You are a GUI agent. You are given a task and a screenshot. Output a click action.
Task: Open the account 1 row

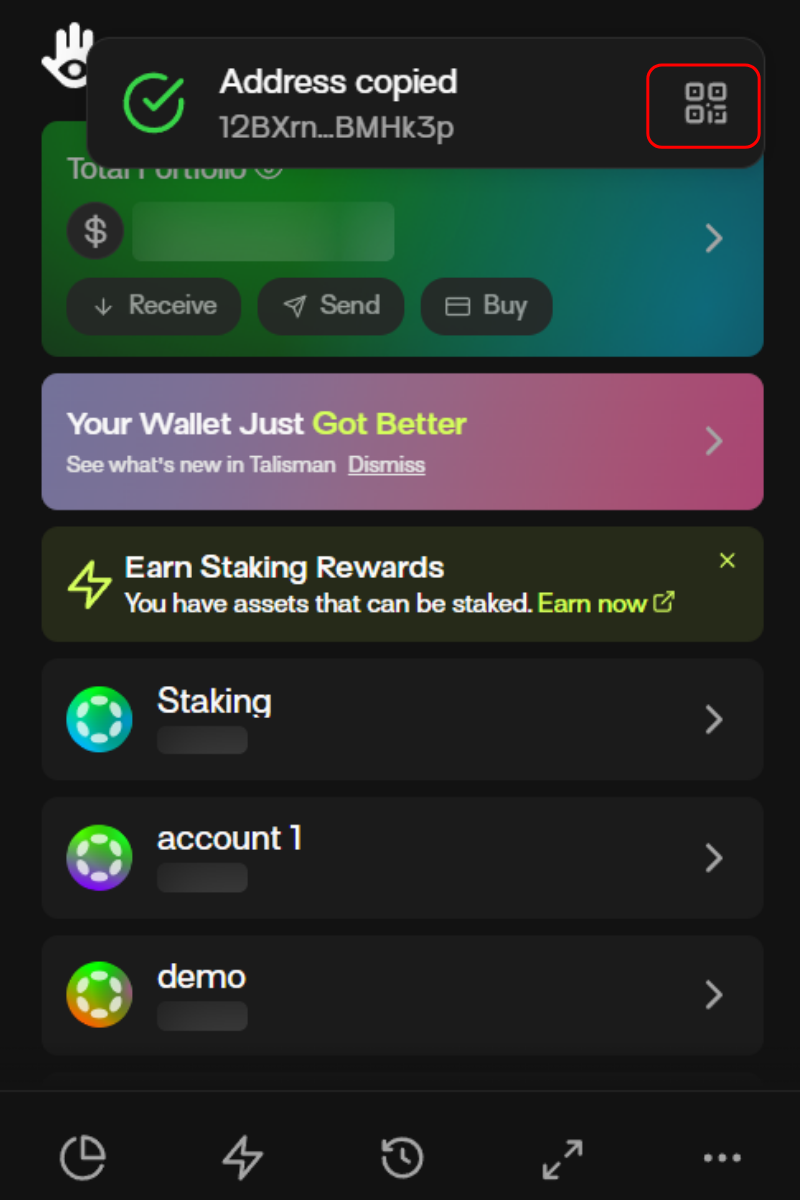400,857
